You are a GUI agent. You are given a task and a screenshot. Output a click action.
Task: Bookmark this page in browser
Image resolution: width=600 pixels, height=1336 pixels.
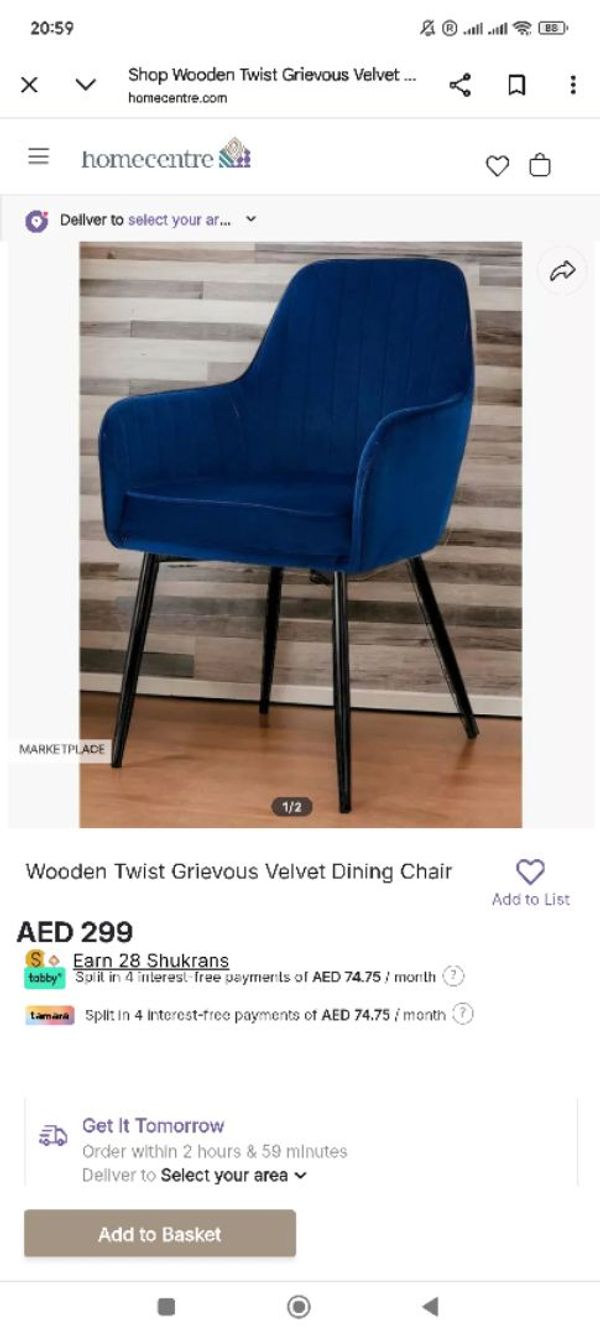click(x=516, y=85)
